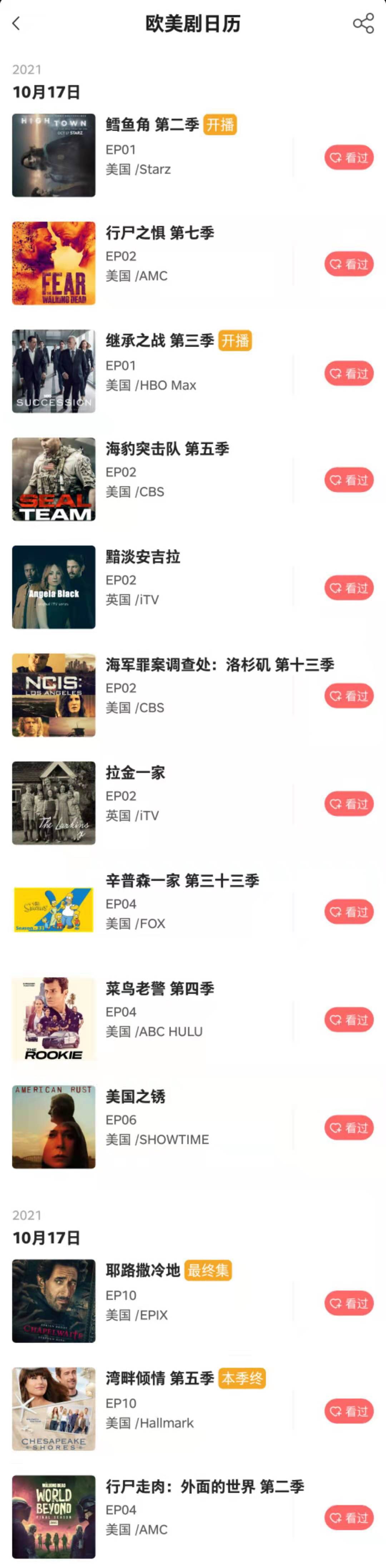The image size is (386, 1568).
Task: Tap 看过 for 拉金一家
Action: pyautogui.click(x=348, y=803)
